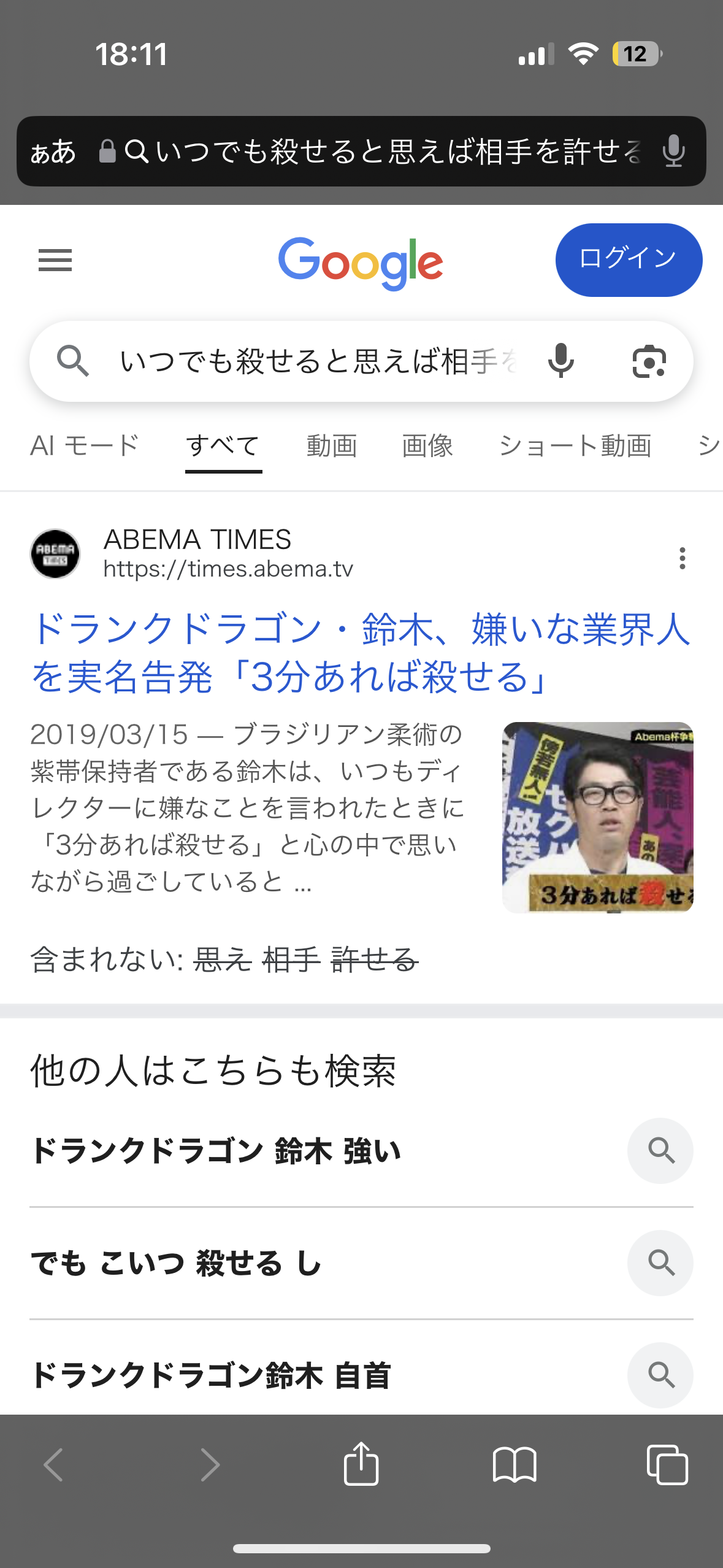Viewport: 723px width, 1568px height.
Task: Switch to the 画像 tab
Action: click(x=427, y=446)
